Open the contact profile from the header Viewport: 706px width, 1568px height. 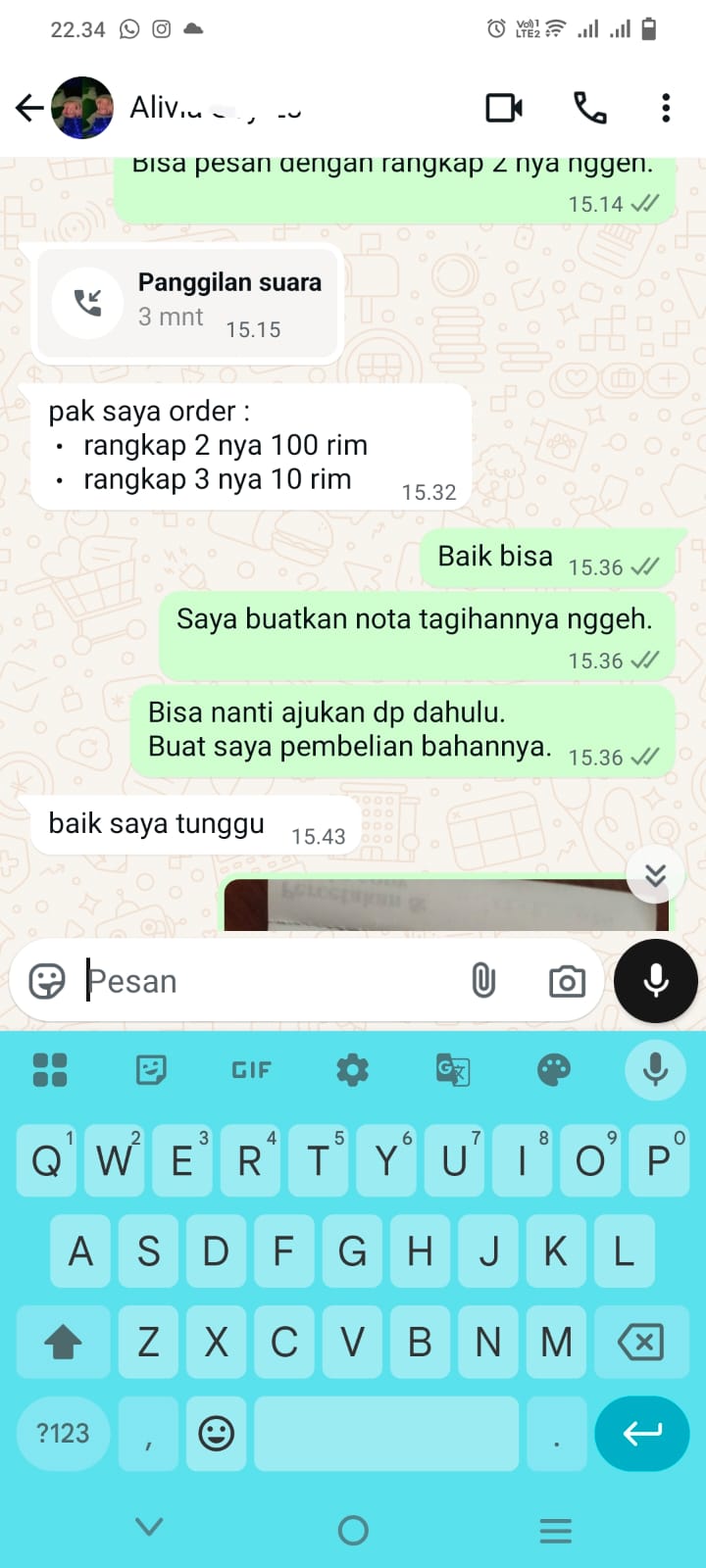click(x=216, y=107)
